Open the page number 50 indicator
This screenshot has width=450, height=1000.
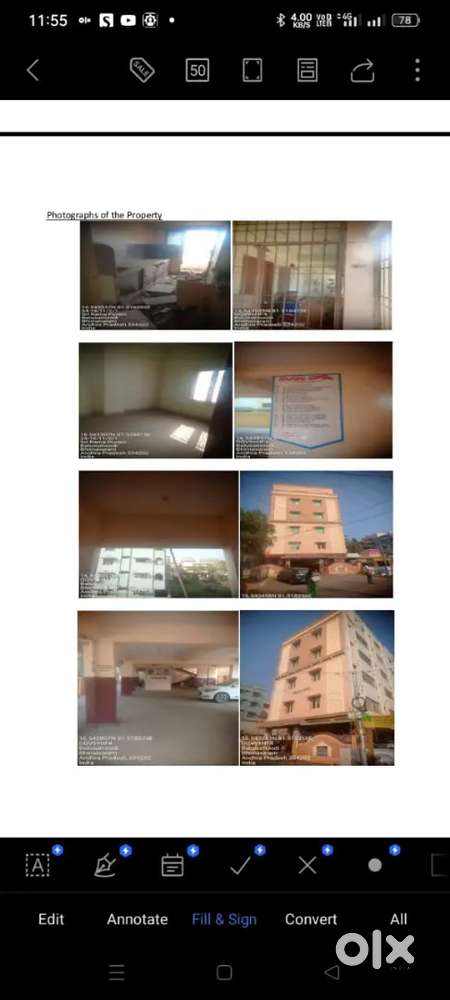point(198,70)
